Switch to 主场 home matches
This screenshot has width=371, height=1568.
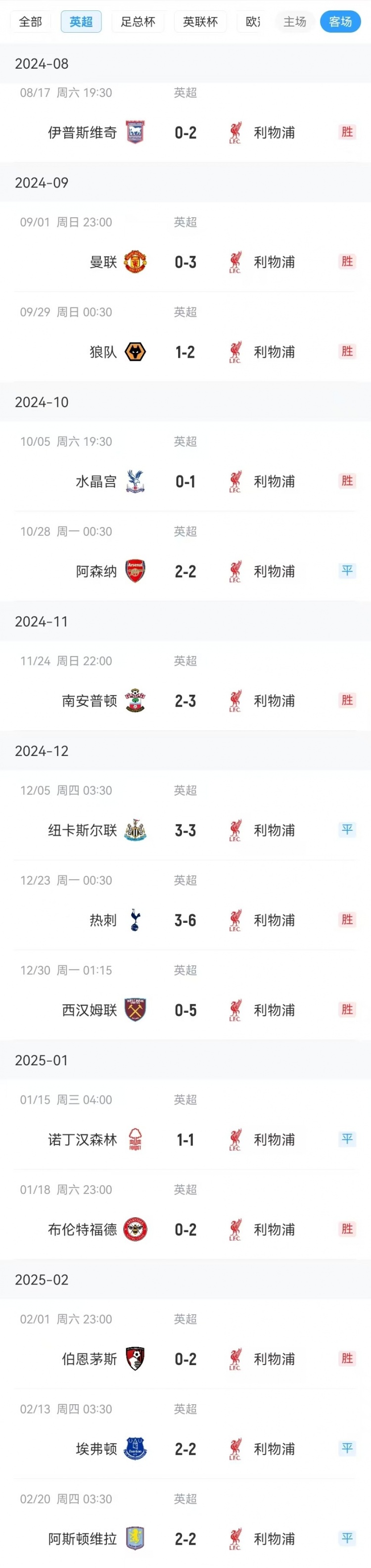[x=294, y=22]
